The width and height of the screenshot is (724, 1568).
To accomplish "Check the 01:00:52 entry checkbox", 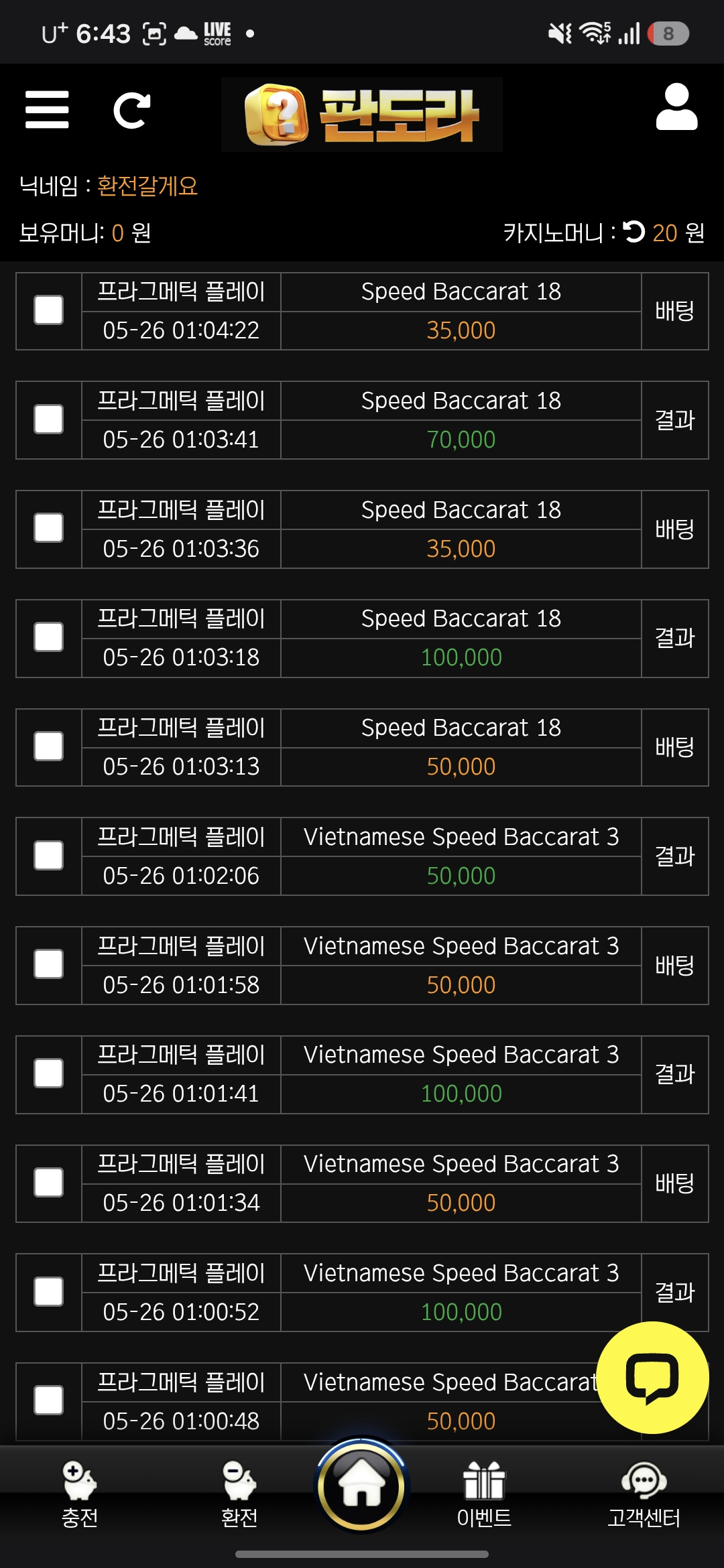I will (49, 1292).
